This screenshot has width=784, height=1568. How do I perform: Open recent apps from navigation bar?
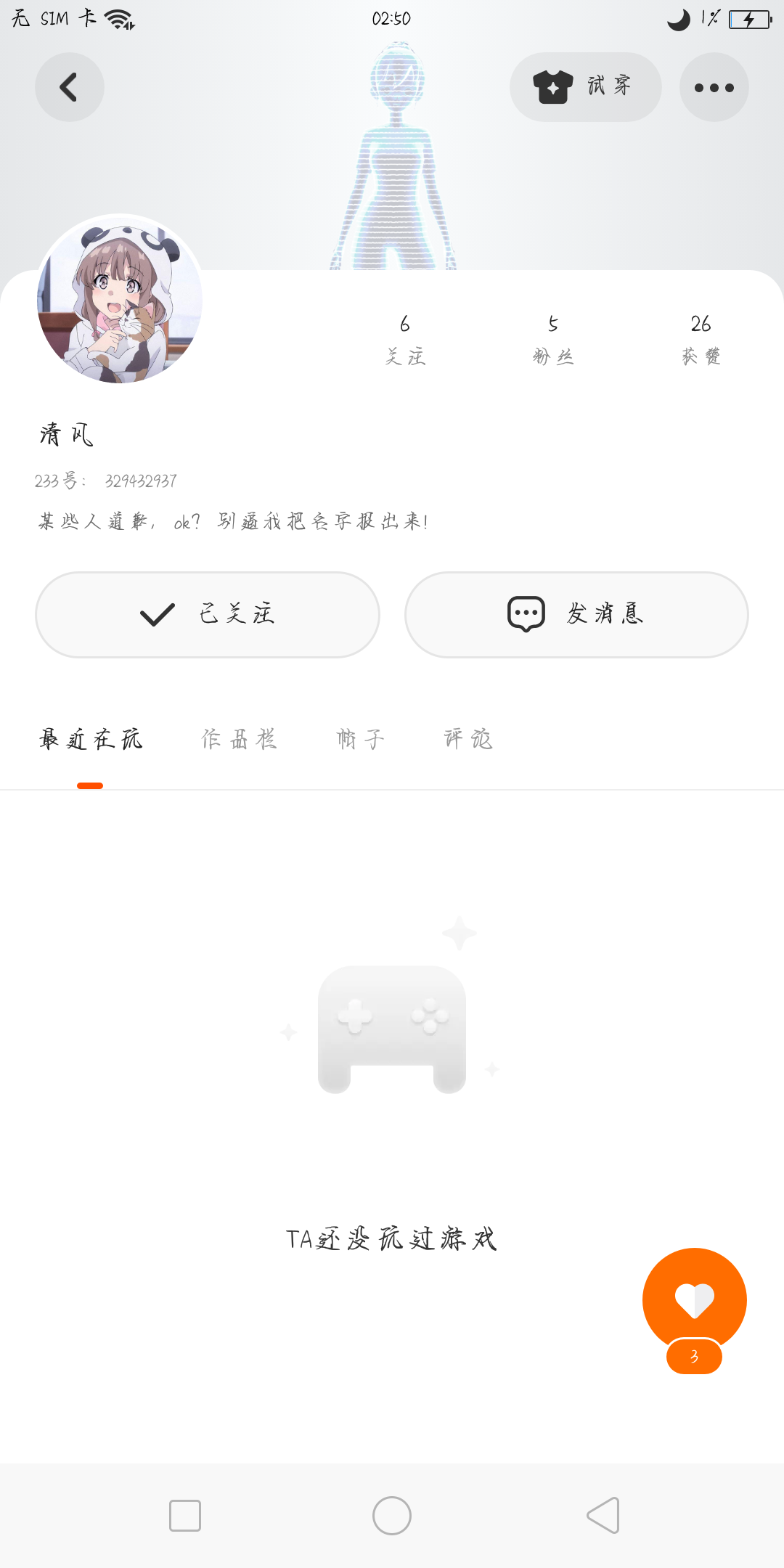point(185,1516)
